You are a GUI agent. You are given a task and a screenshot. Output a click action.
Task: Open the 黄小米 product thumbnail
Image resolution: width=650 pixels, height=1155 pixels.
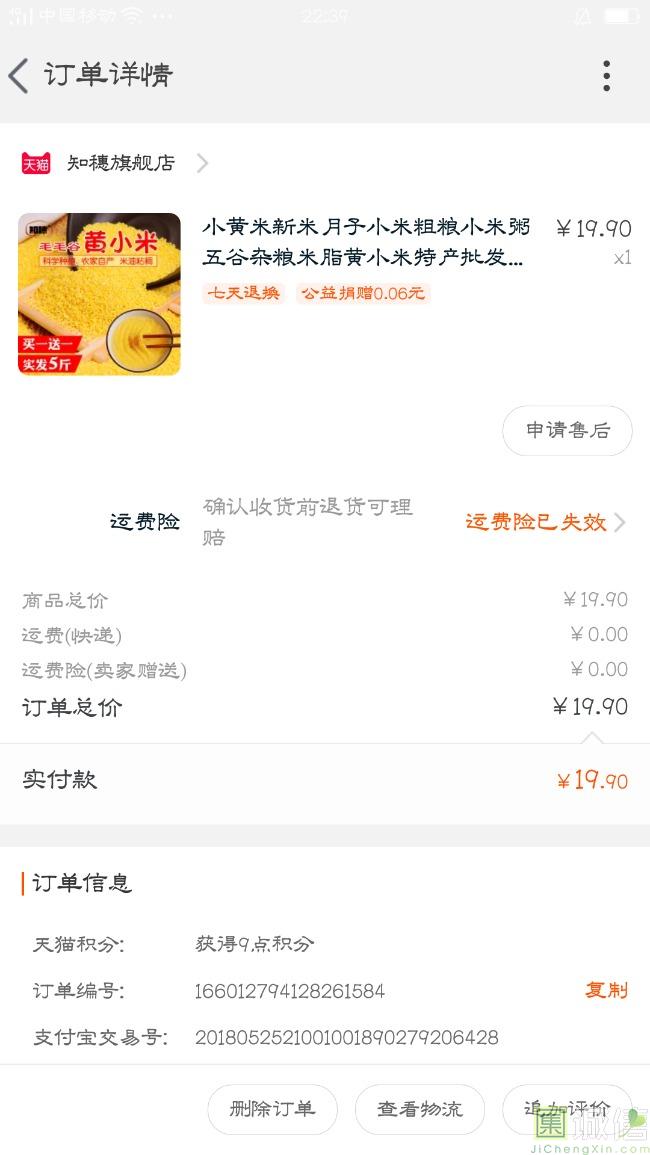click(99, 294)
